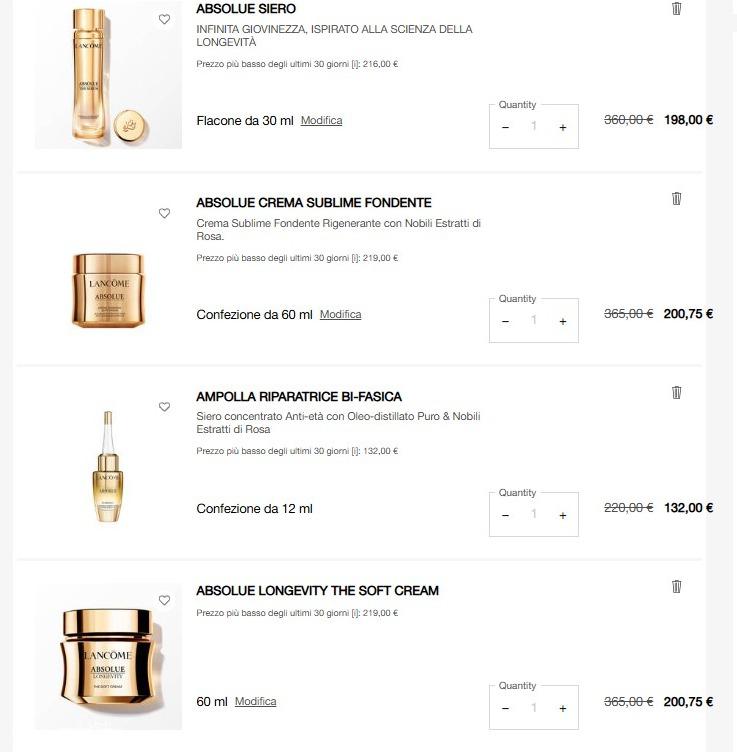Increase quantity of Absolue Siero

pyautogui.click(x=562, y=127)
